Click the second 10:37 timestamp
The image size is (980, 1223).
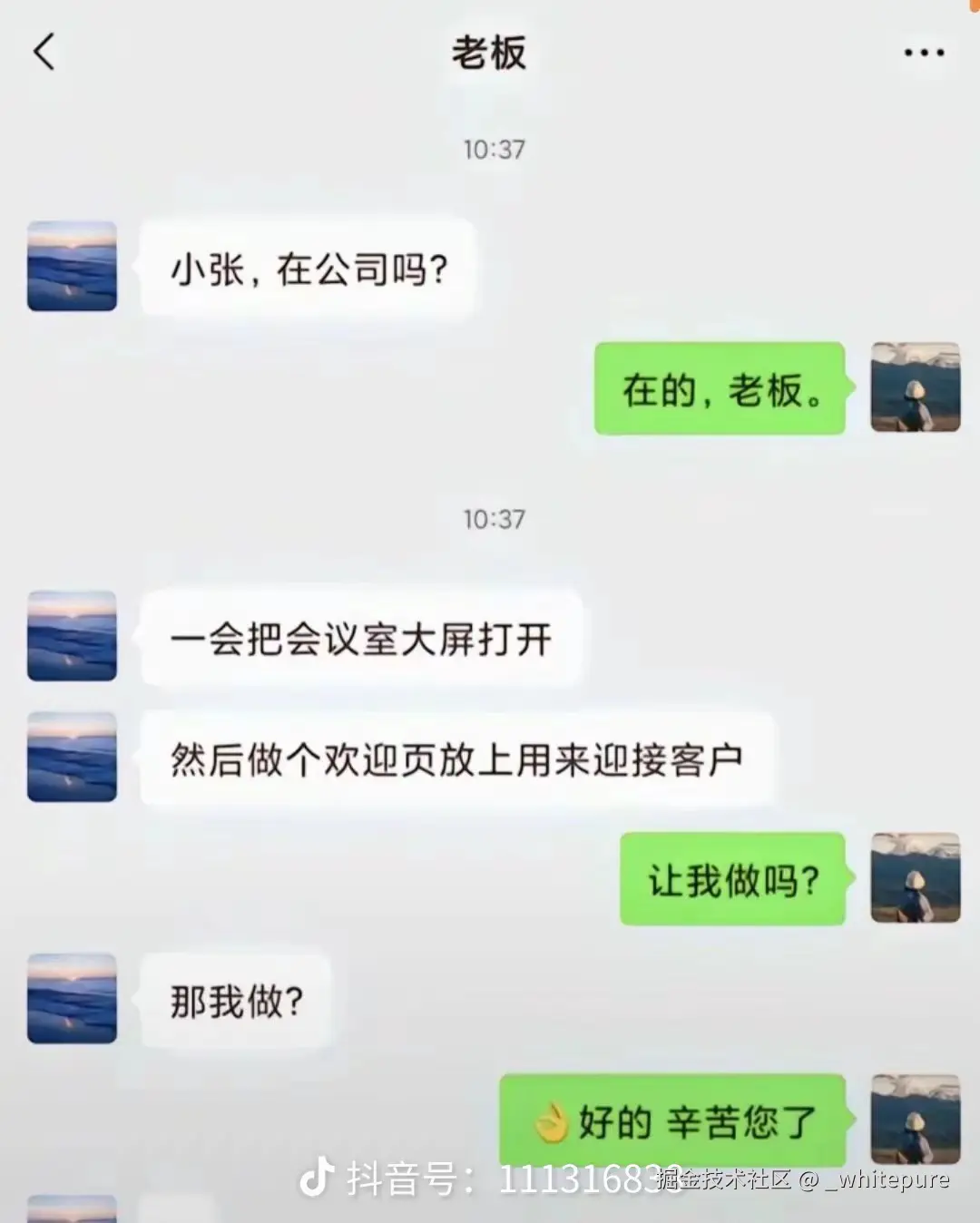[x=495, y=518]
